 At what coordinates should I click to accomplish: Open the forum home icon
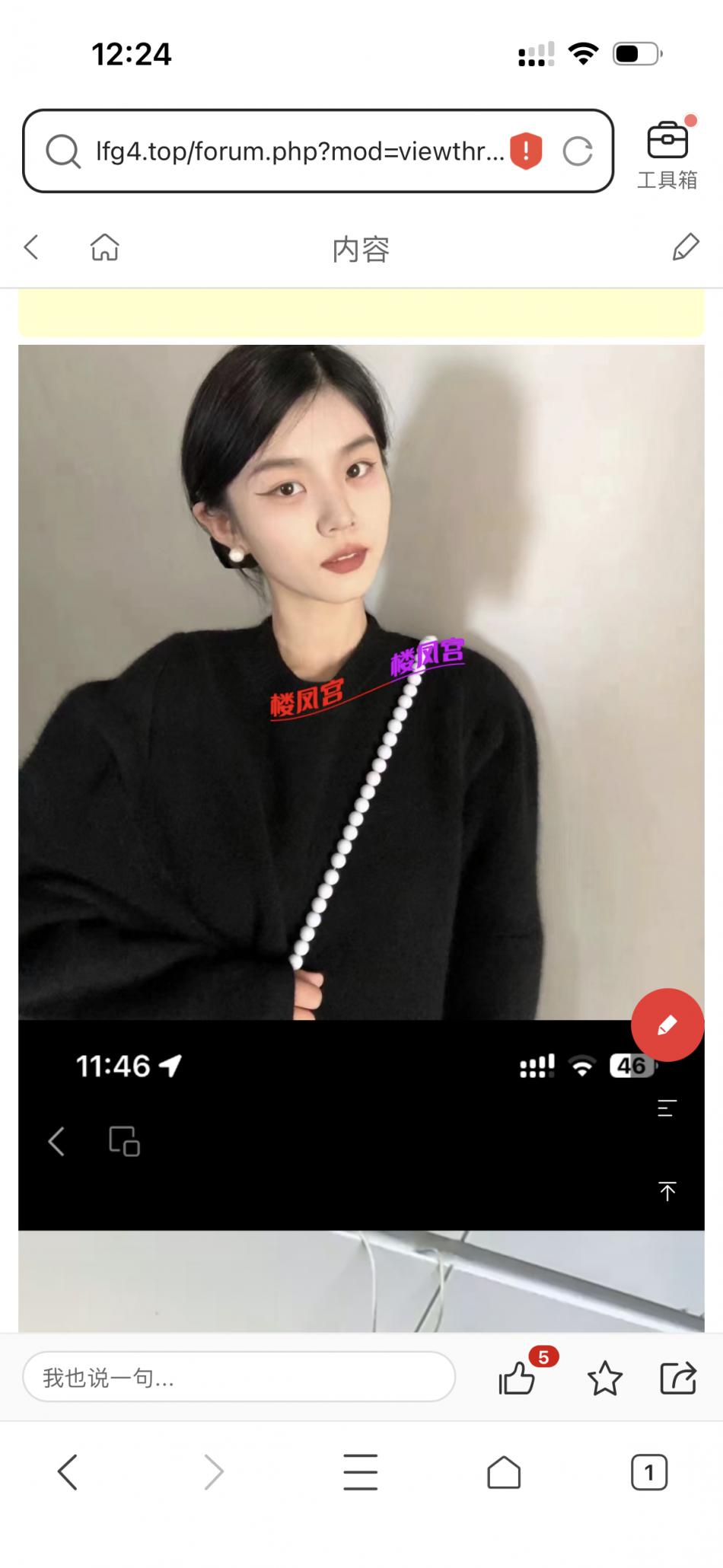pyautogui.click(x=105, y=247)
